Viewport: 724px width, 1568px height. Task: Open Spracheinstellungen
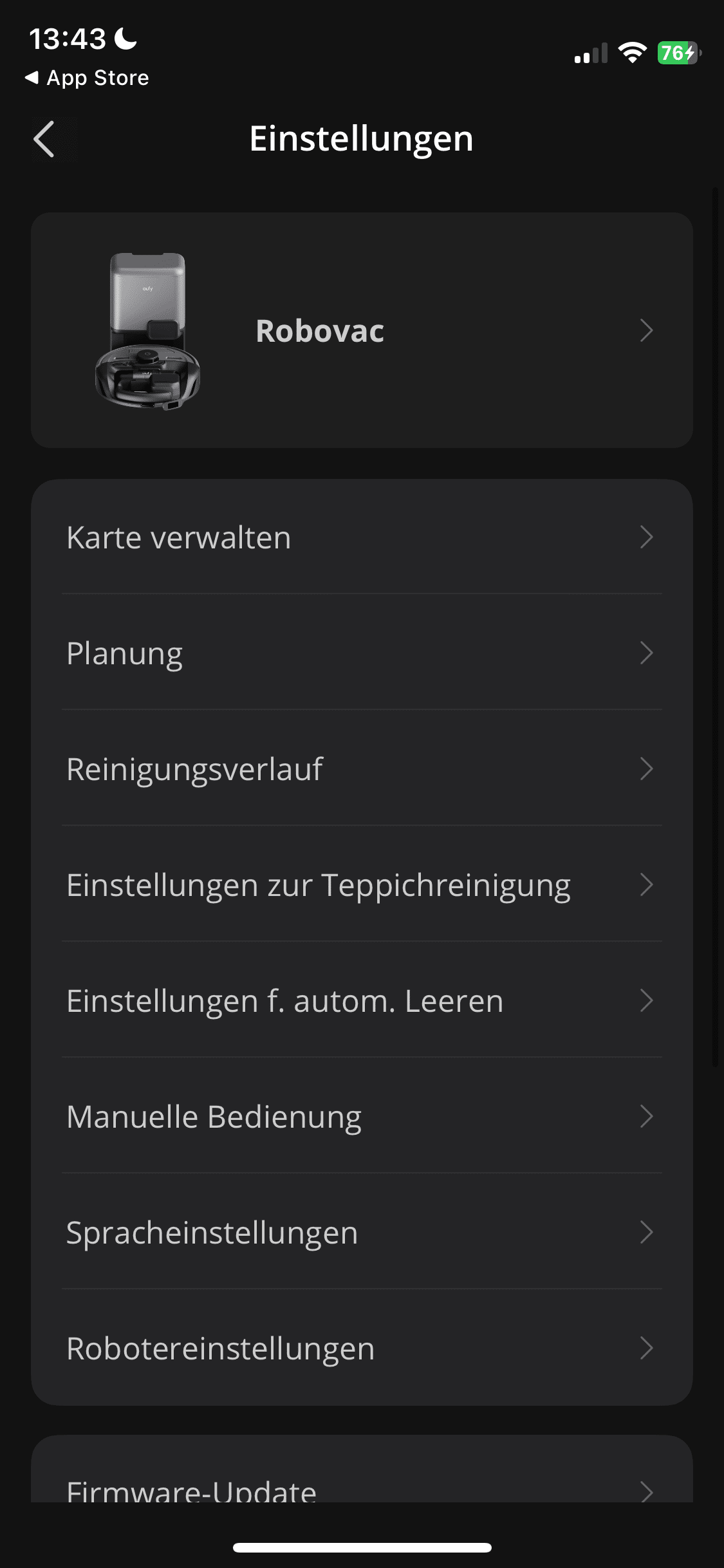tap(362, 1232)
